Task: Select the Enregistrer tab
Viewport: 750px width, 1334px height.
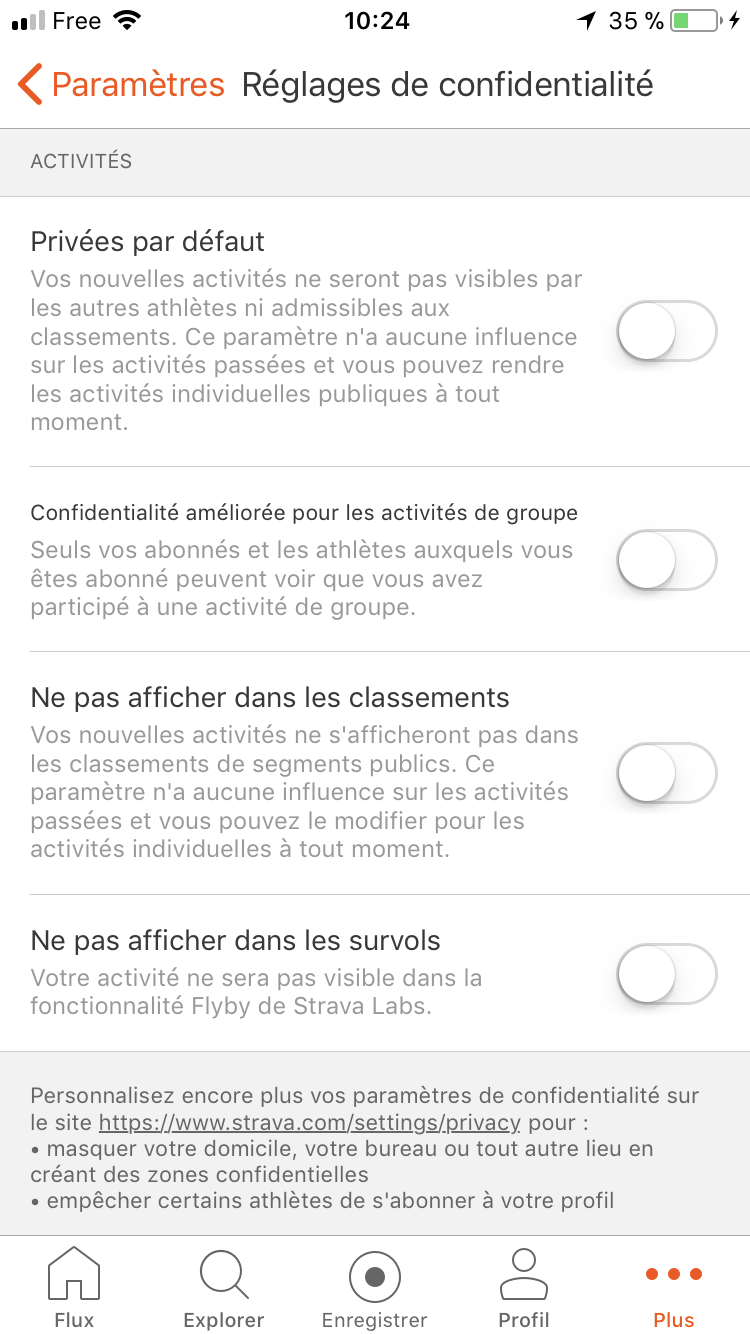Action: 375,1286
